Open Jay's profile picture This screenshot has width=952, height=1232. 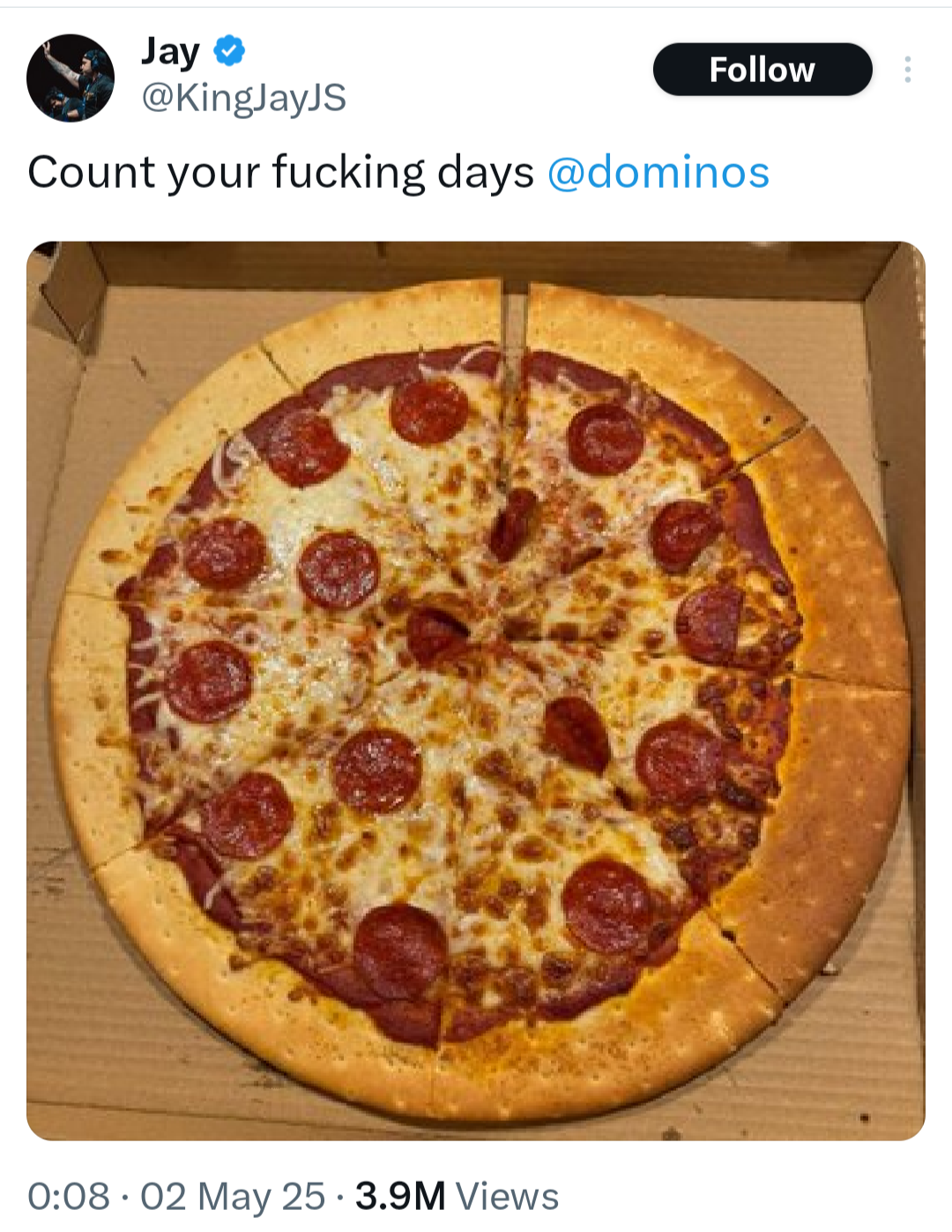[x=71, y=78]
